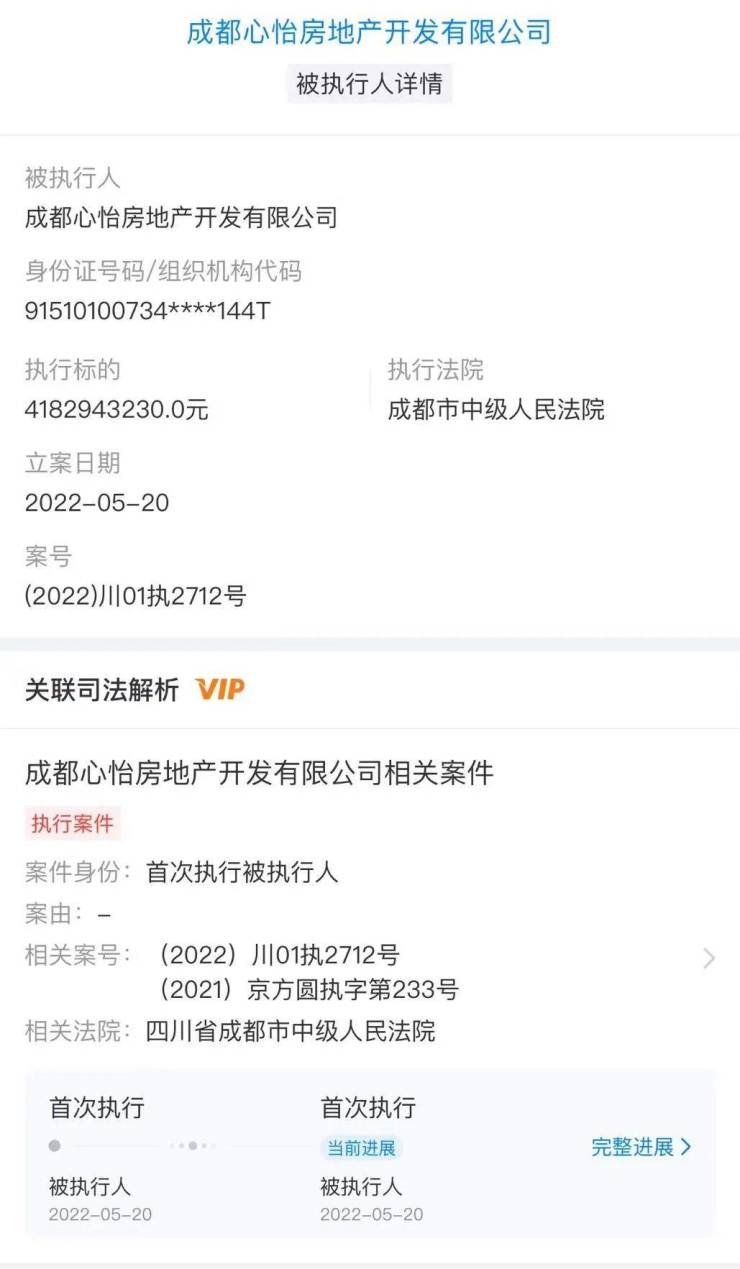Open the 相关案件 card via its chevron

point(709,958)
